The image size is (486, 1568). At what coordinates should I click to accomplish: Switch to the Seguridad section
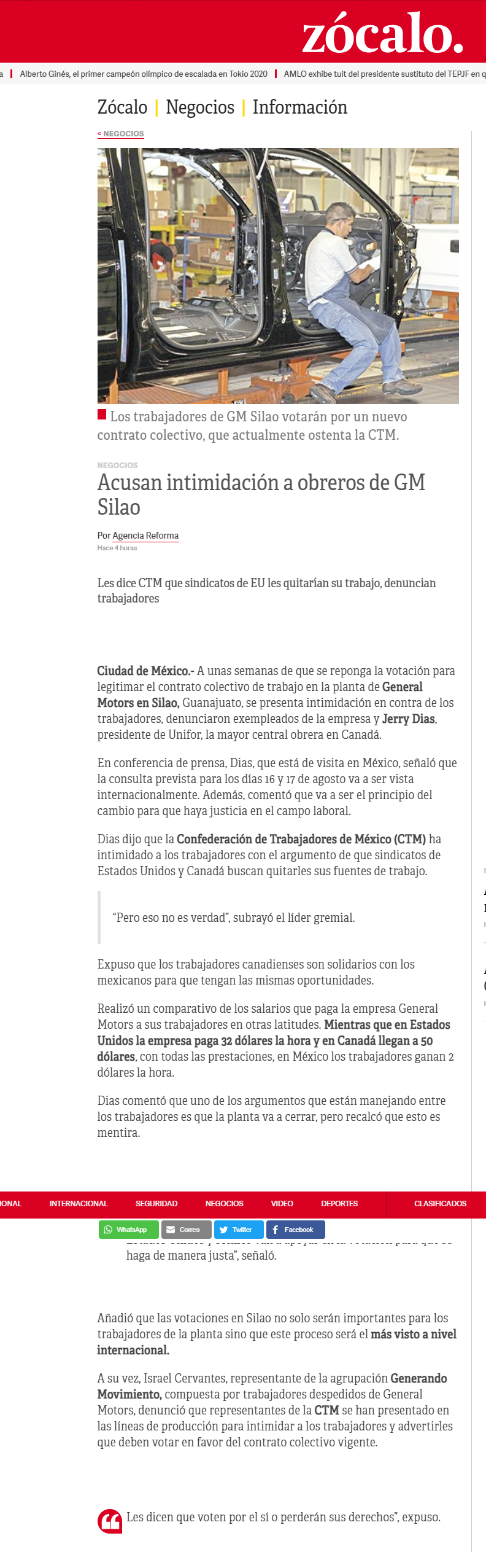(x=156, y=1203)
